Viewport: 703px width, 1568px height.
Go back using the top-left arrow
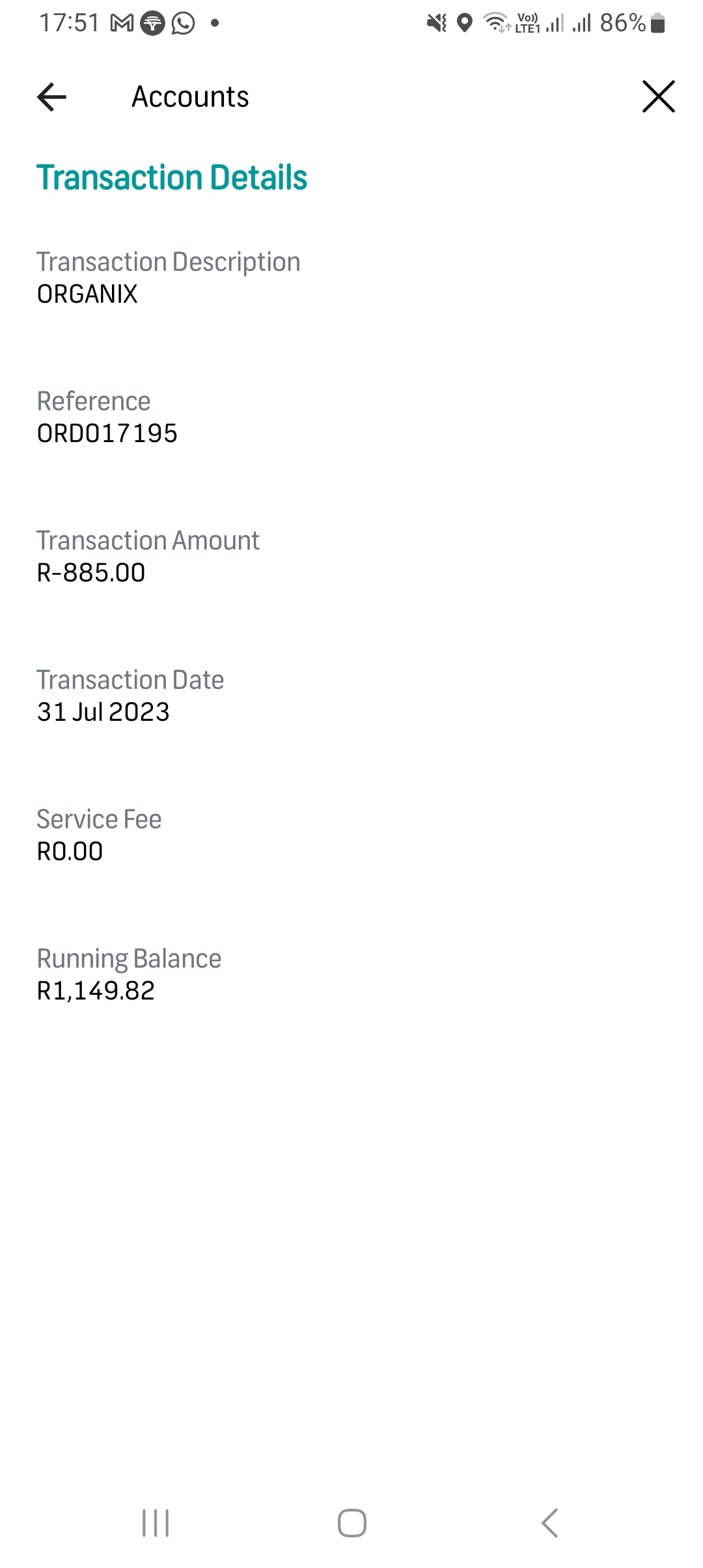(52, 97)
